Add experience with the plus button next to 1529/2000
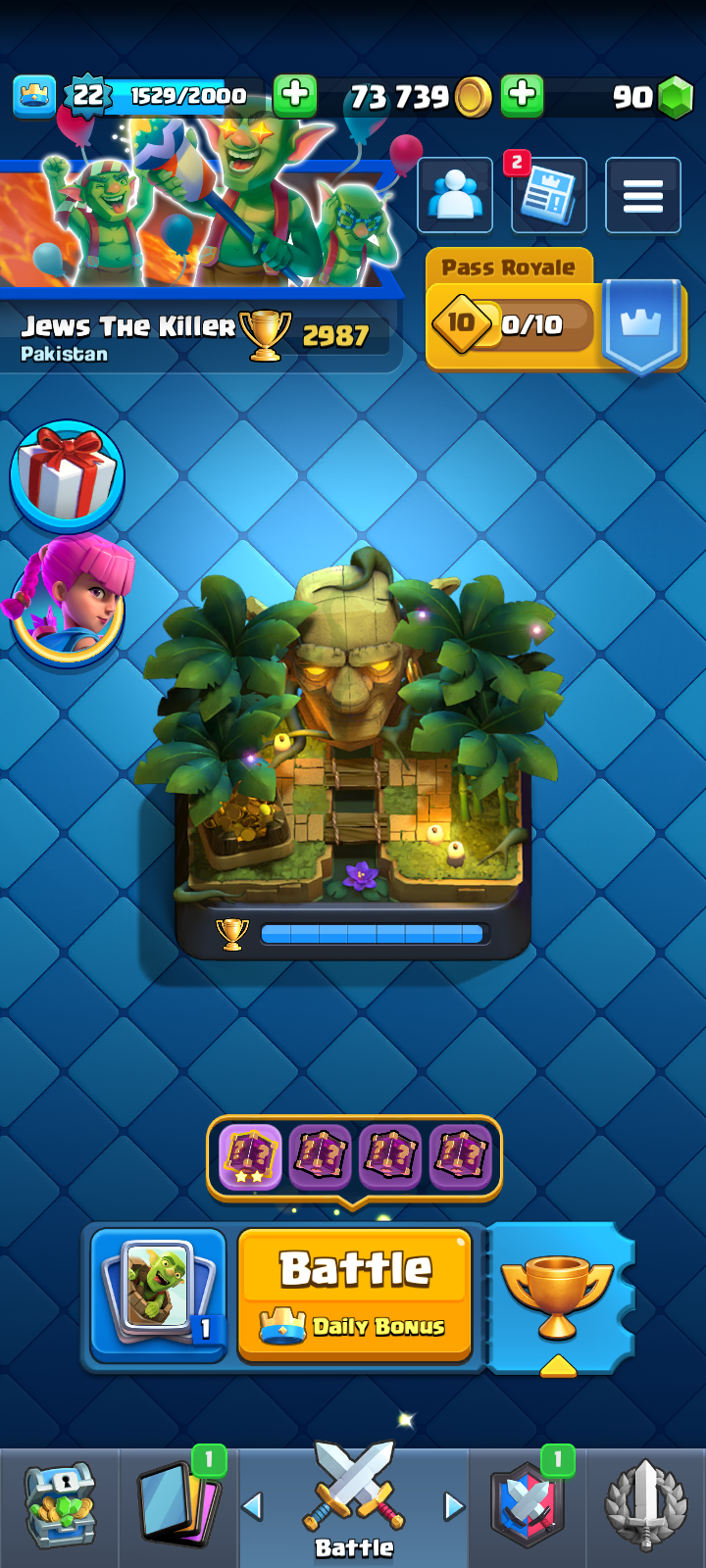The height and width of the screenshot is (1568, 706). pos(294,95)
